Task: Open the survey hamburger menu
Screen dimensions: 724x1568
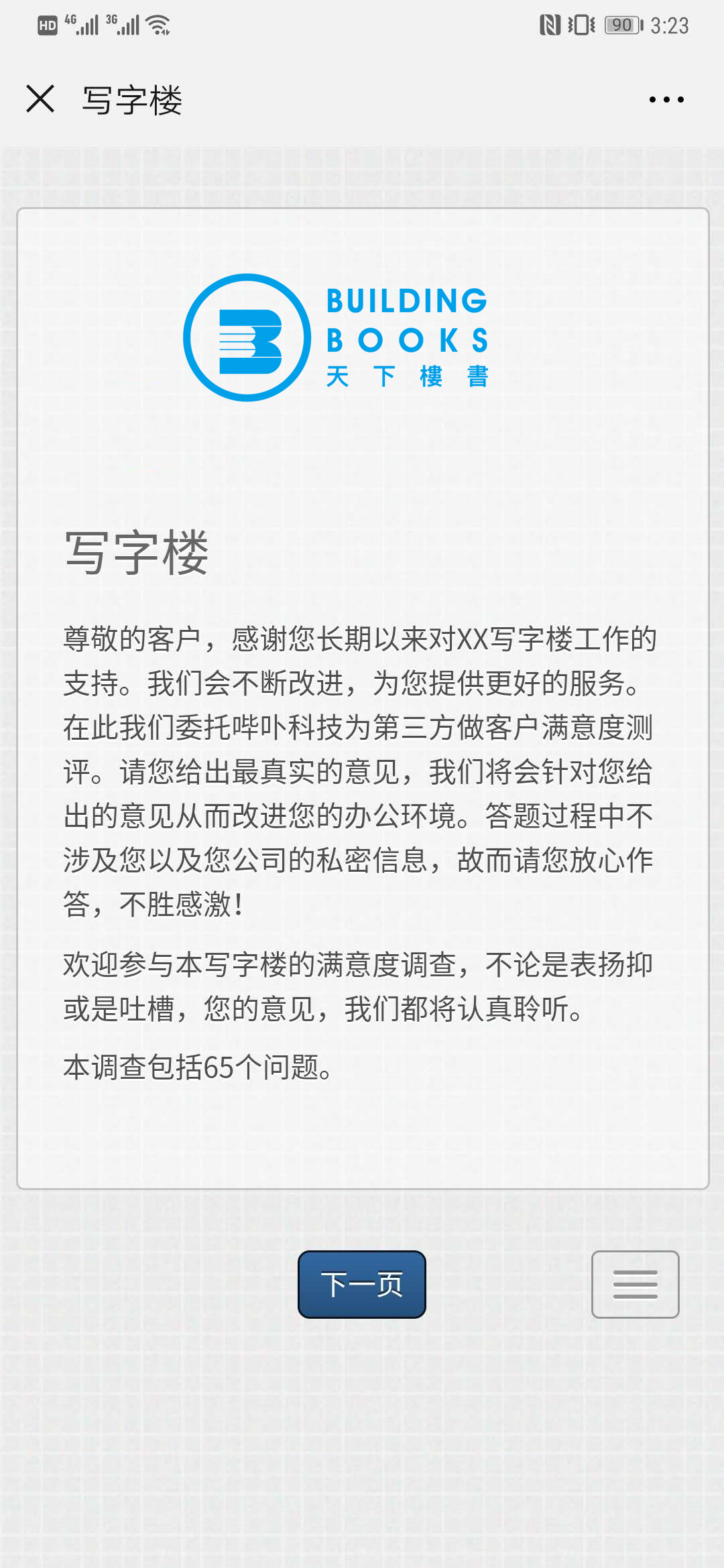Action: click(635, 1284)
